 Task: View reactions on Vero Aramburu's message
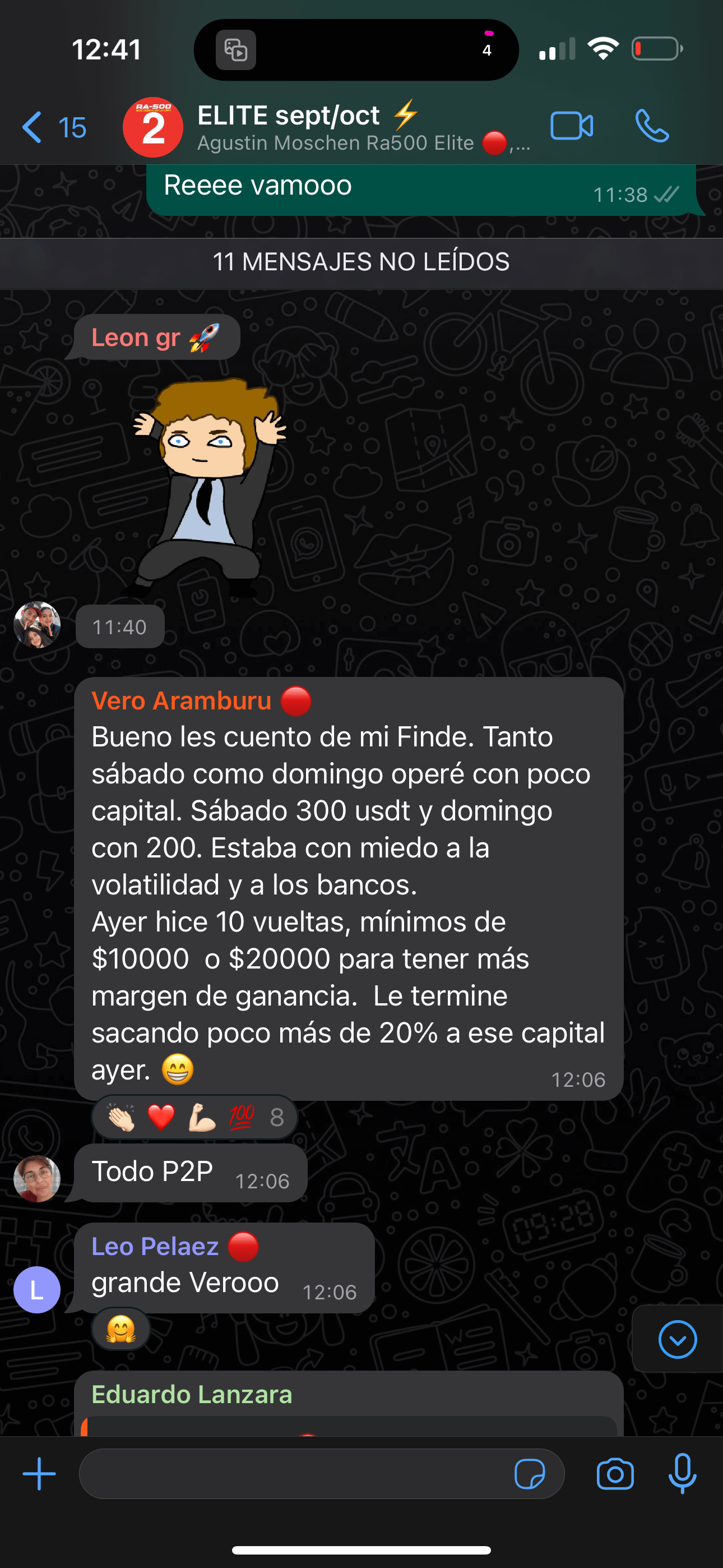tap(194, 1117)
